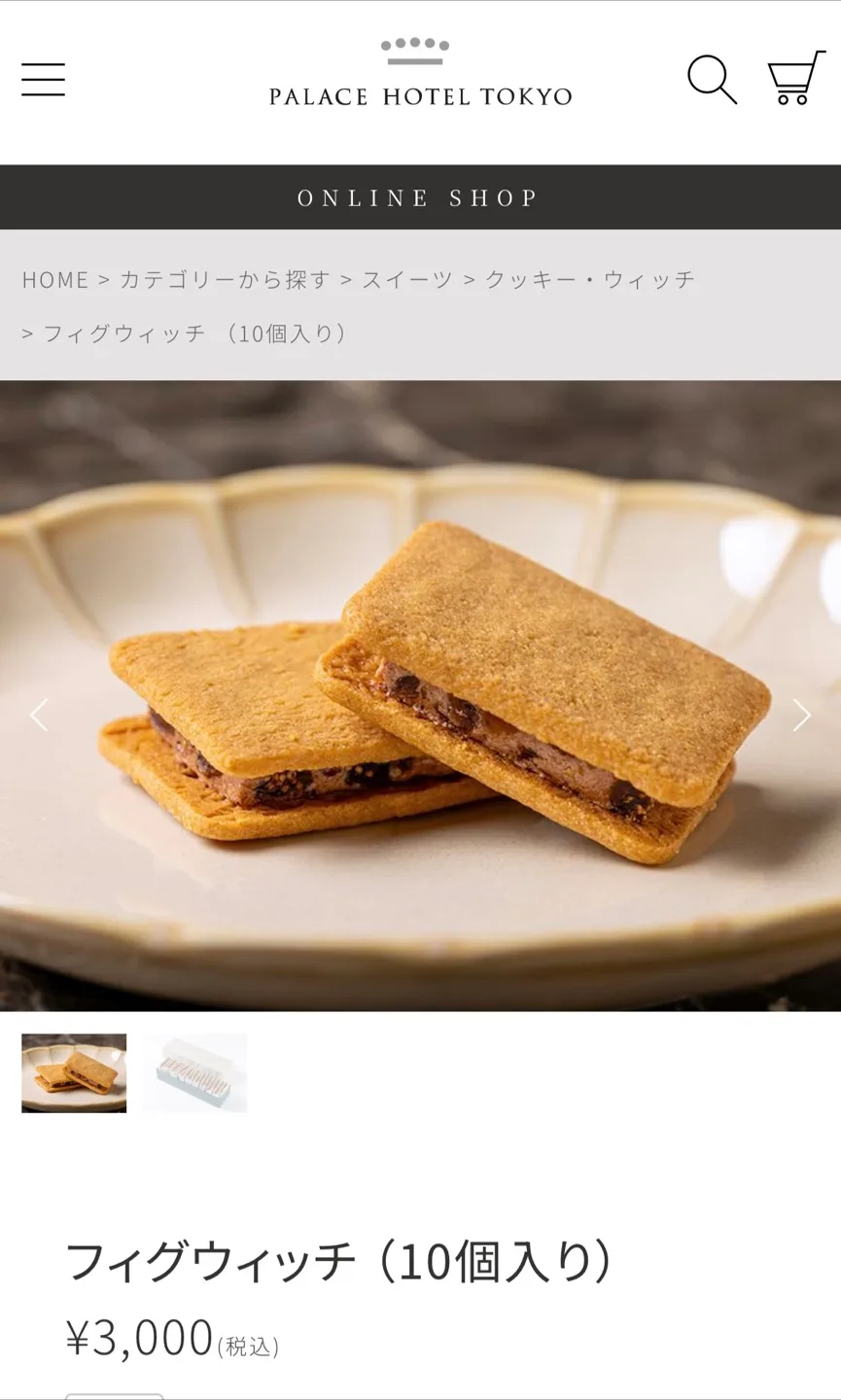The width and height of the screenshot is (841, 1400).
Task: Show previous product image
Action: (x=39, y=716)
